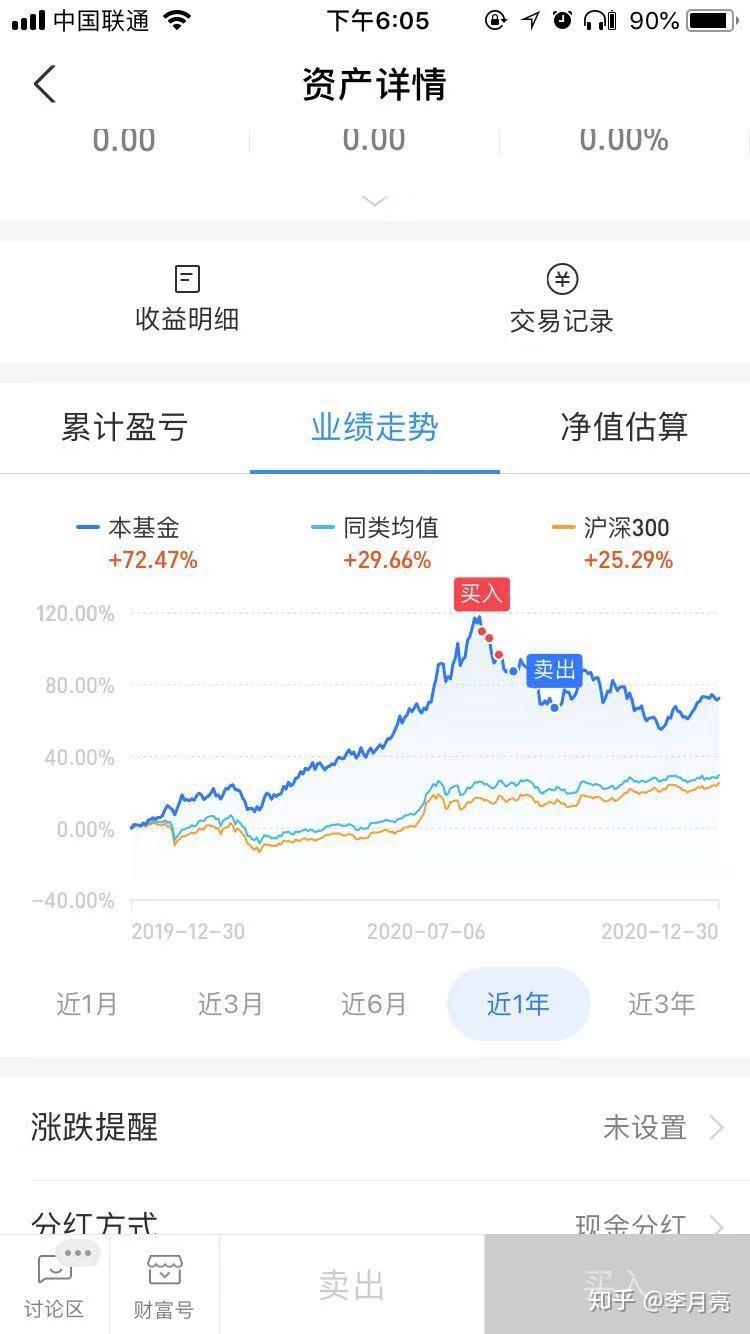Open the 财富号 wealth account icon
This screenshot has height=1334, width=750.
[163, 1285]
